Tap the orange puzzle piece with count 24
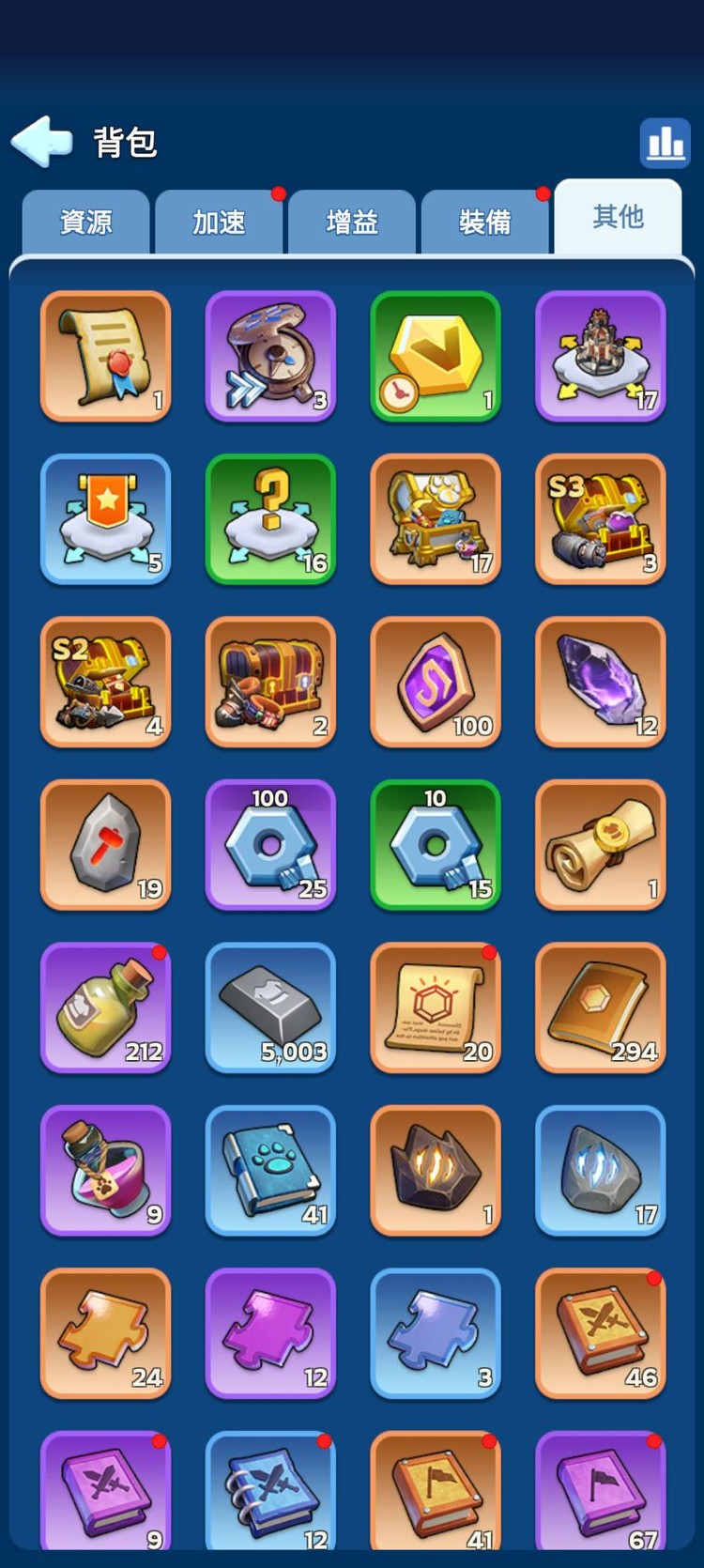Image resolution: width=704 pixels, height=1568 pixels. (105, 1333)
